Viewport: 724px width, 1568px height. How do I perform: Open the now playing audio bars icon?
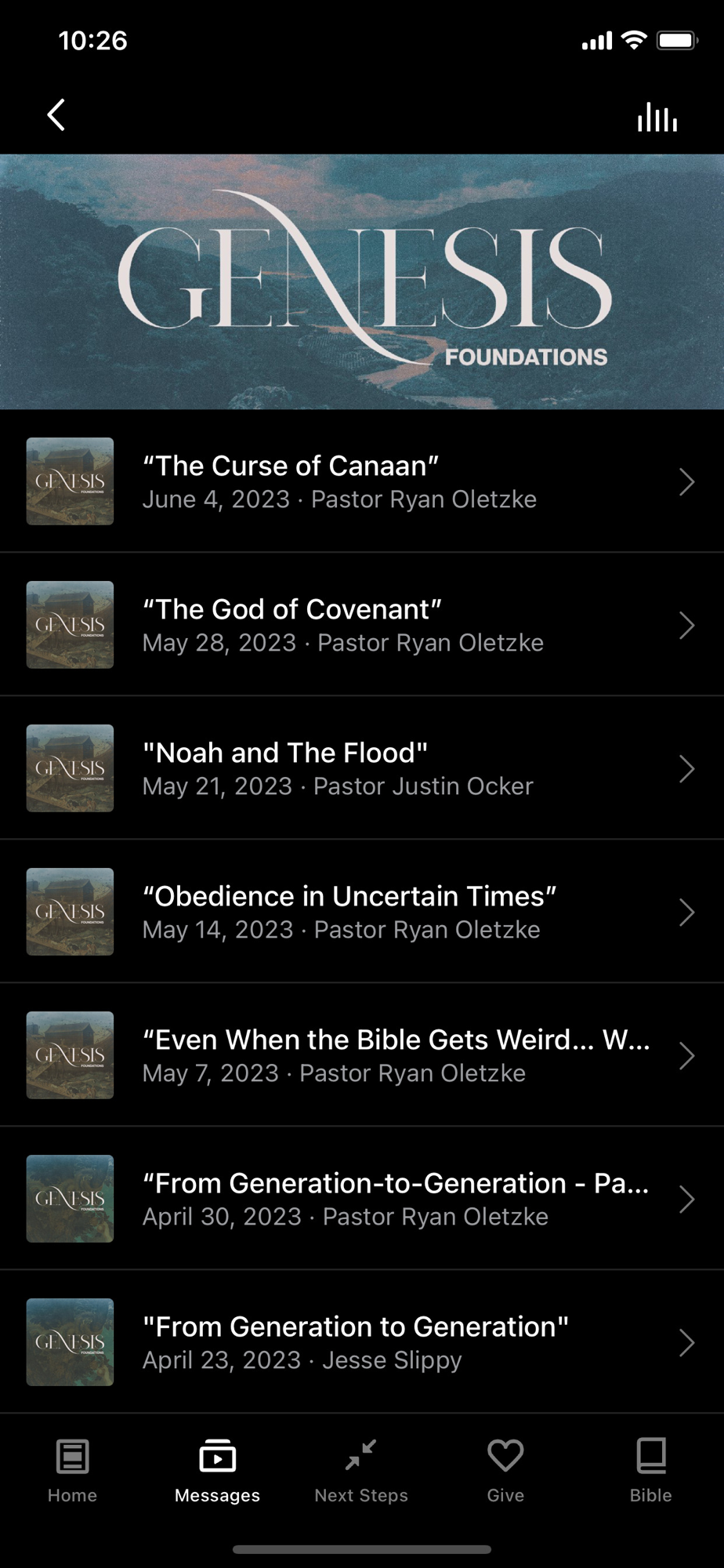(657, 117)
